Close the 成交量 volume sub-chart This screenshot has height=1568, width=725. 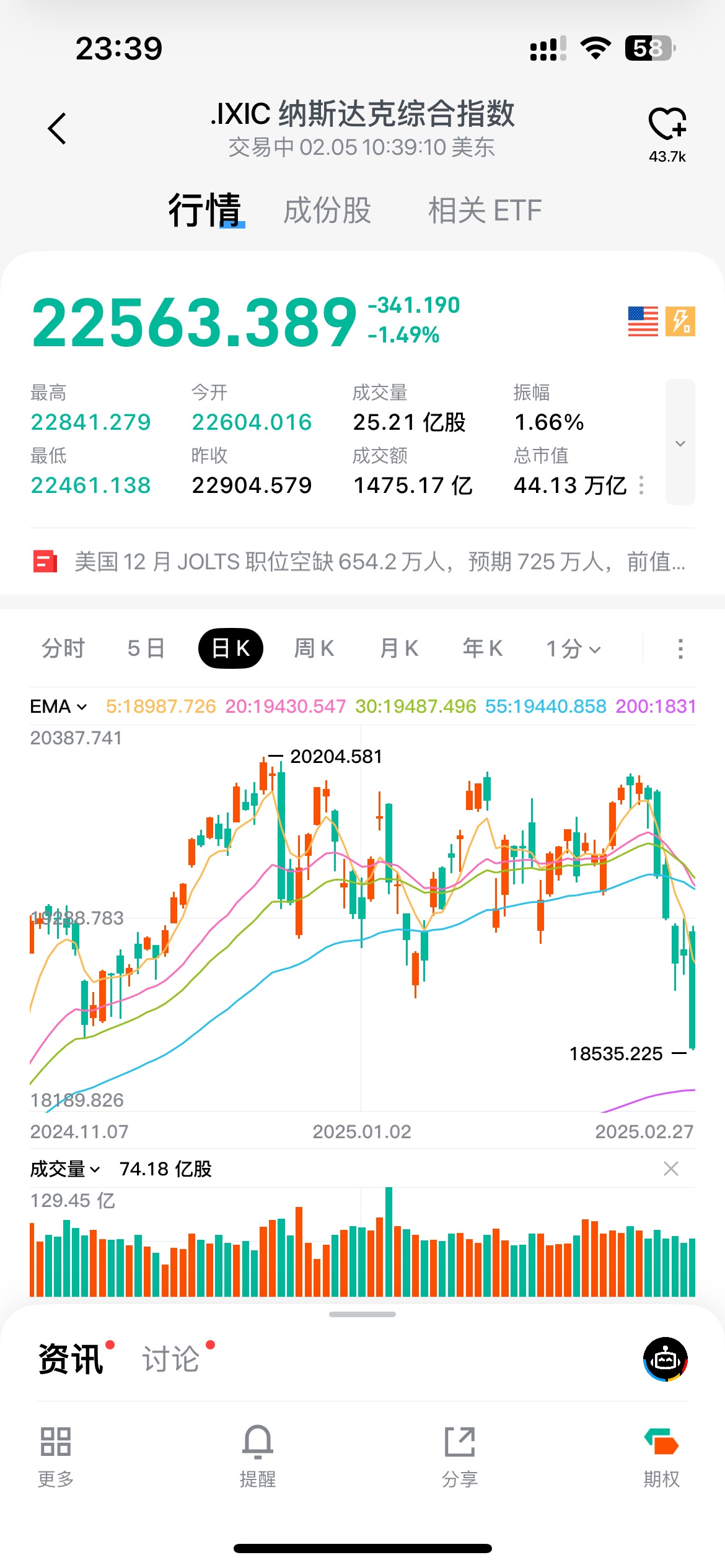point(671,1169)
